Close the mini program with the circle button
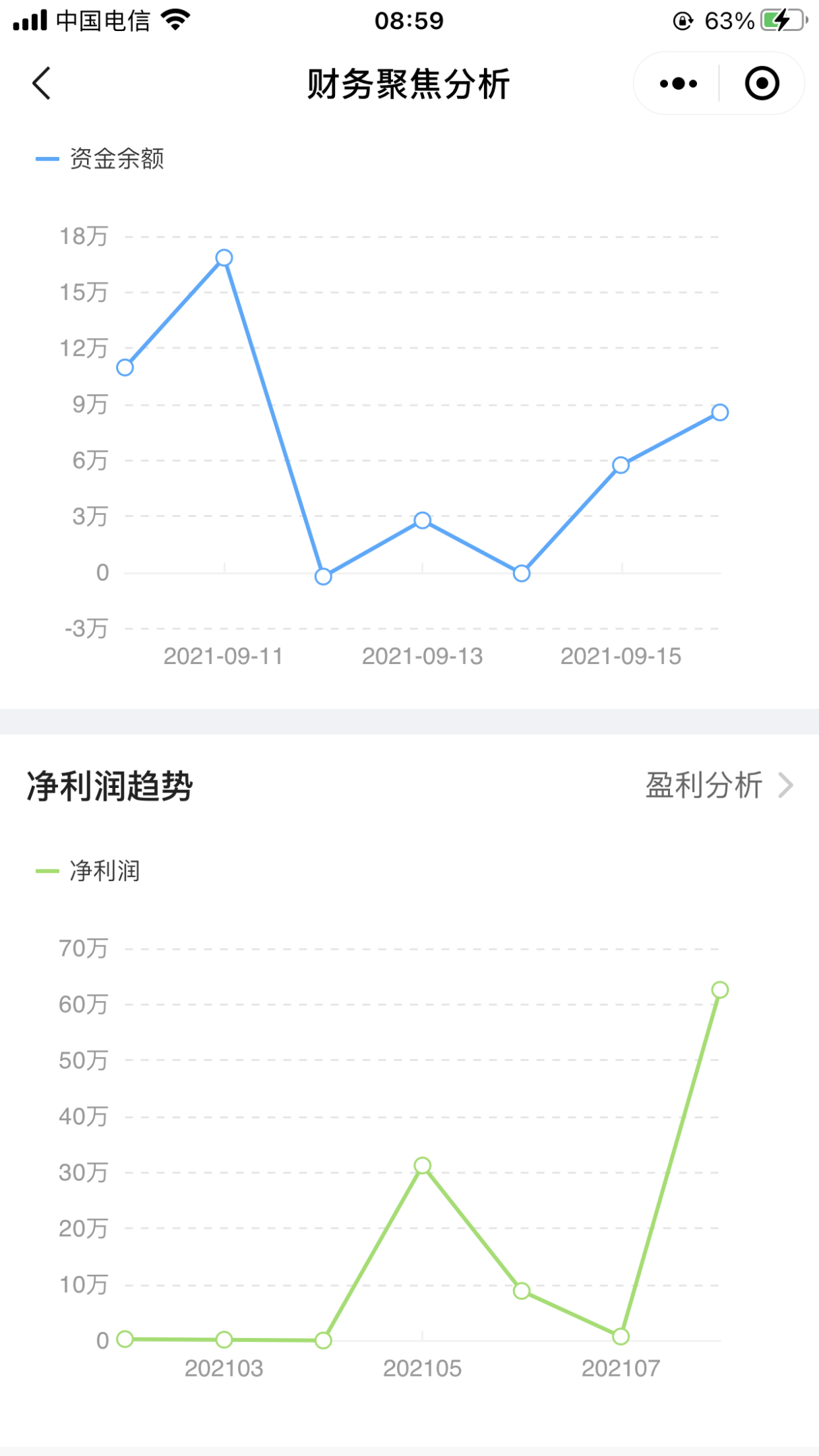 tap(762, 84)
